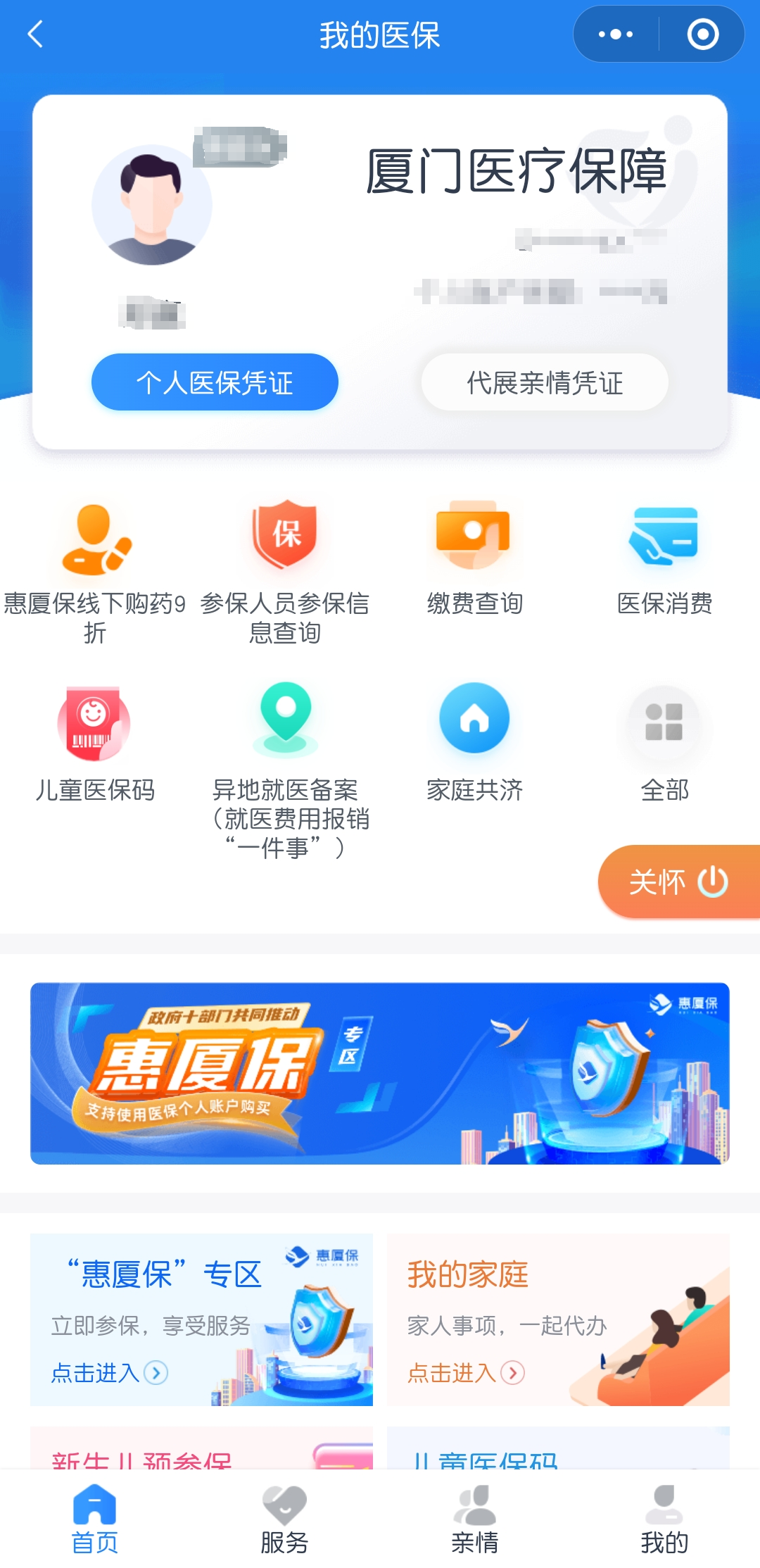
Task: Enter the 我的家庭 card
Action: [558, 1319]
